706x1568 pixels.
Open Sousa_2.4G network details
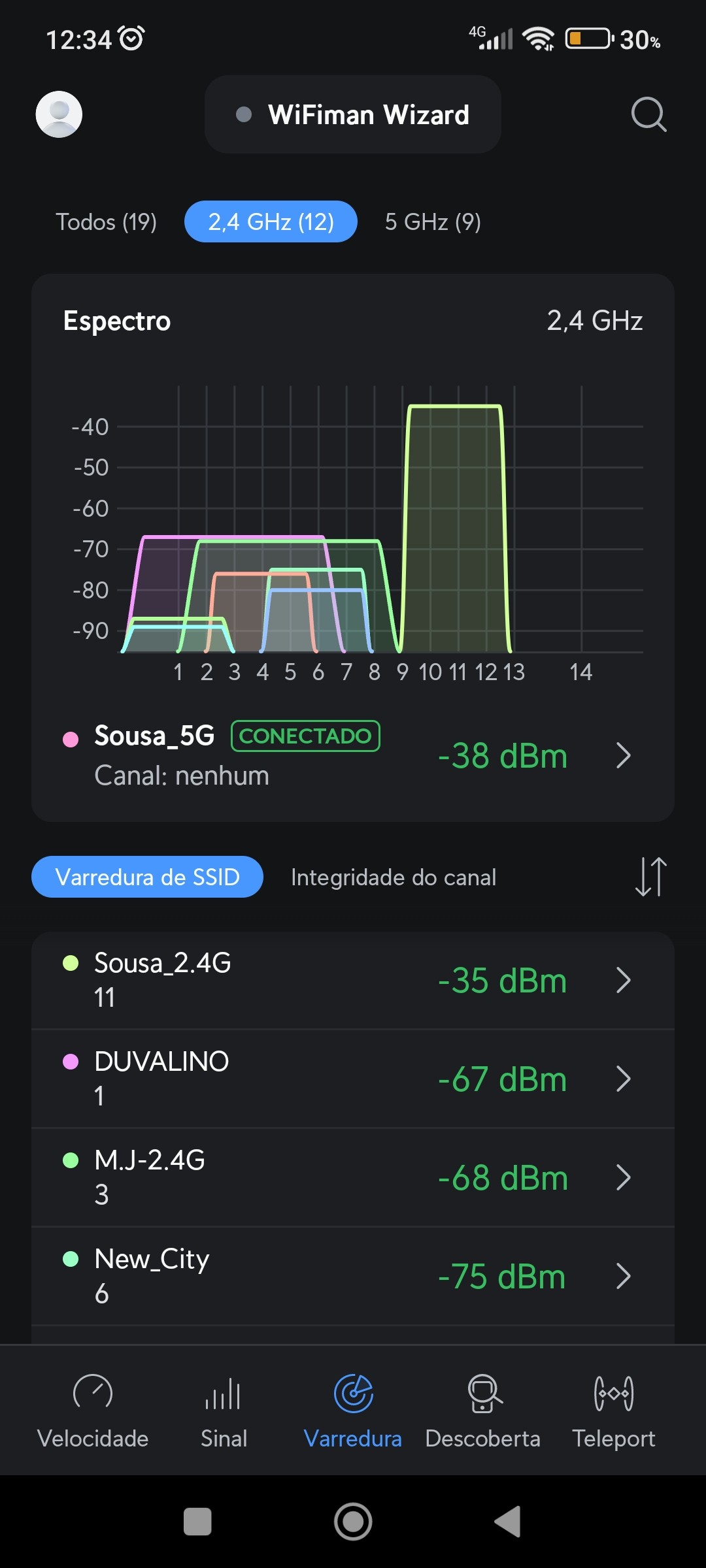coord(353,980)
